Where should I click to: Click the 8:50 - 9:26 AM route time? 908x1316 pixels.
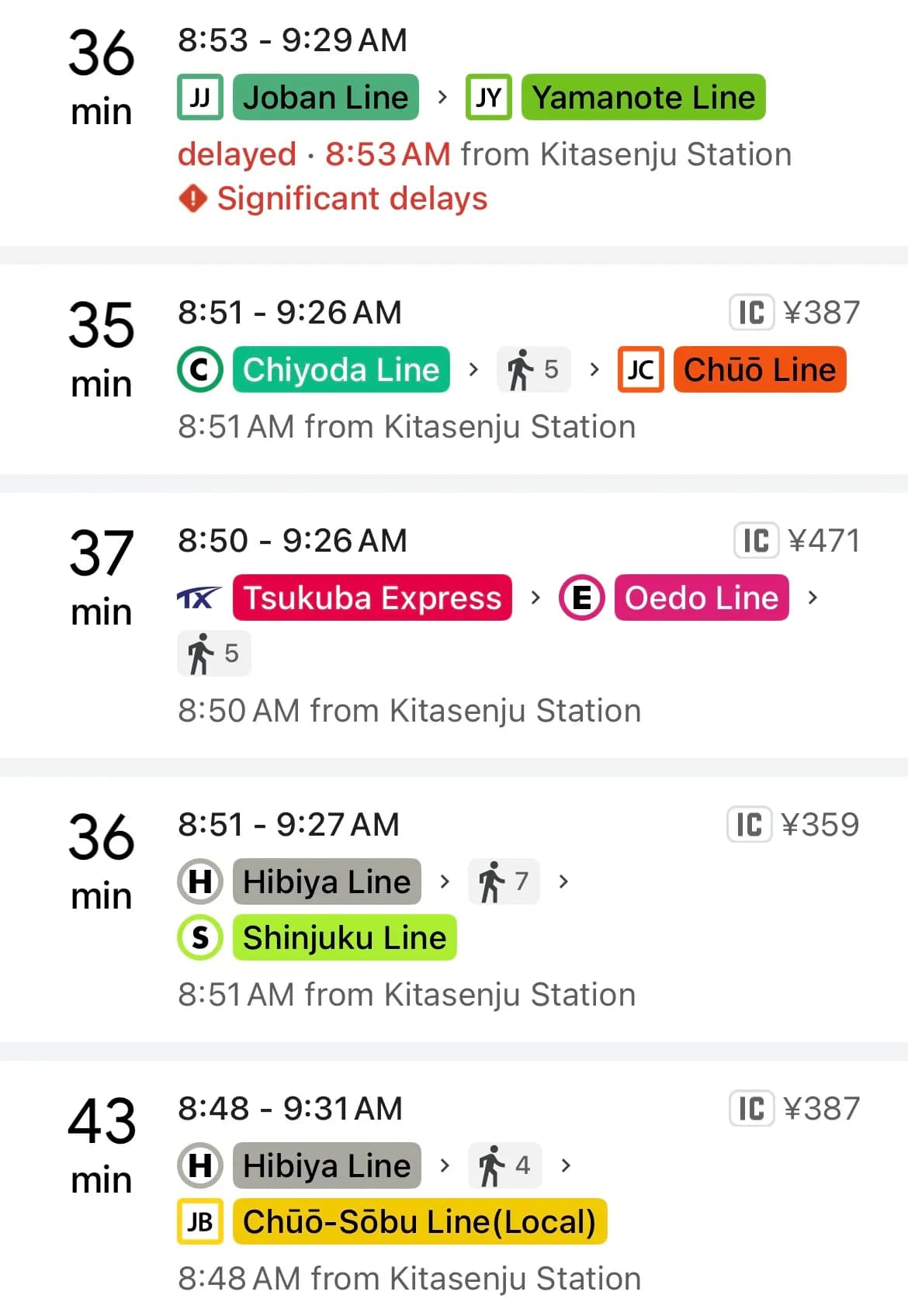coord(292,540)
